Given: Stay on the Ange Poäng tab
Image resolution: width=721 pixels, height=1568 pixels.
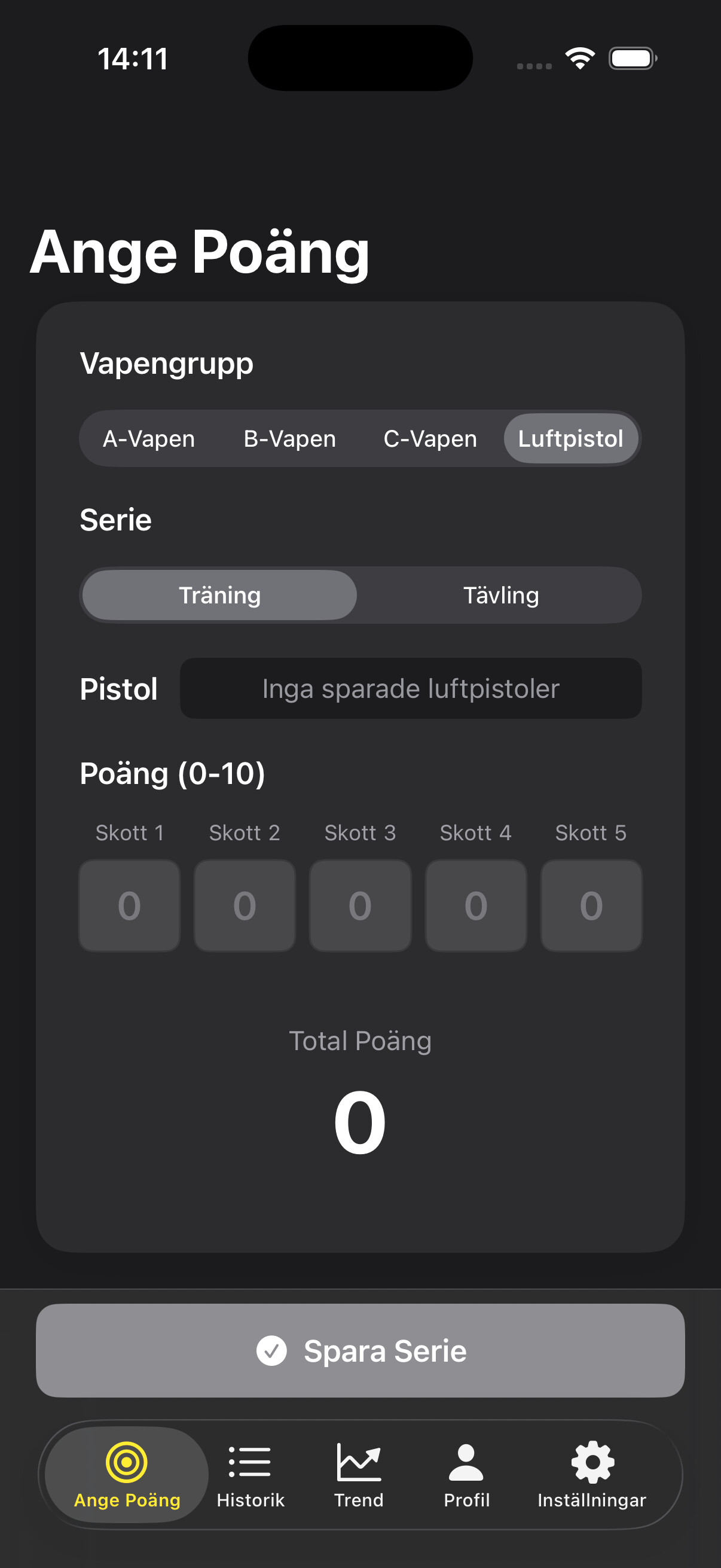Looking at the screenshot, I should tap(127, 1474).
